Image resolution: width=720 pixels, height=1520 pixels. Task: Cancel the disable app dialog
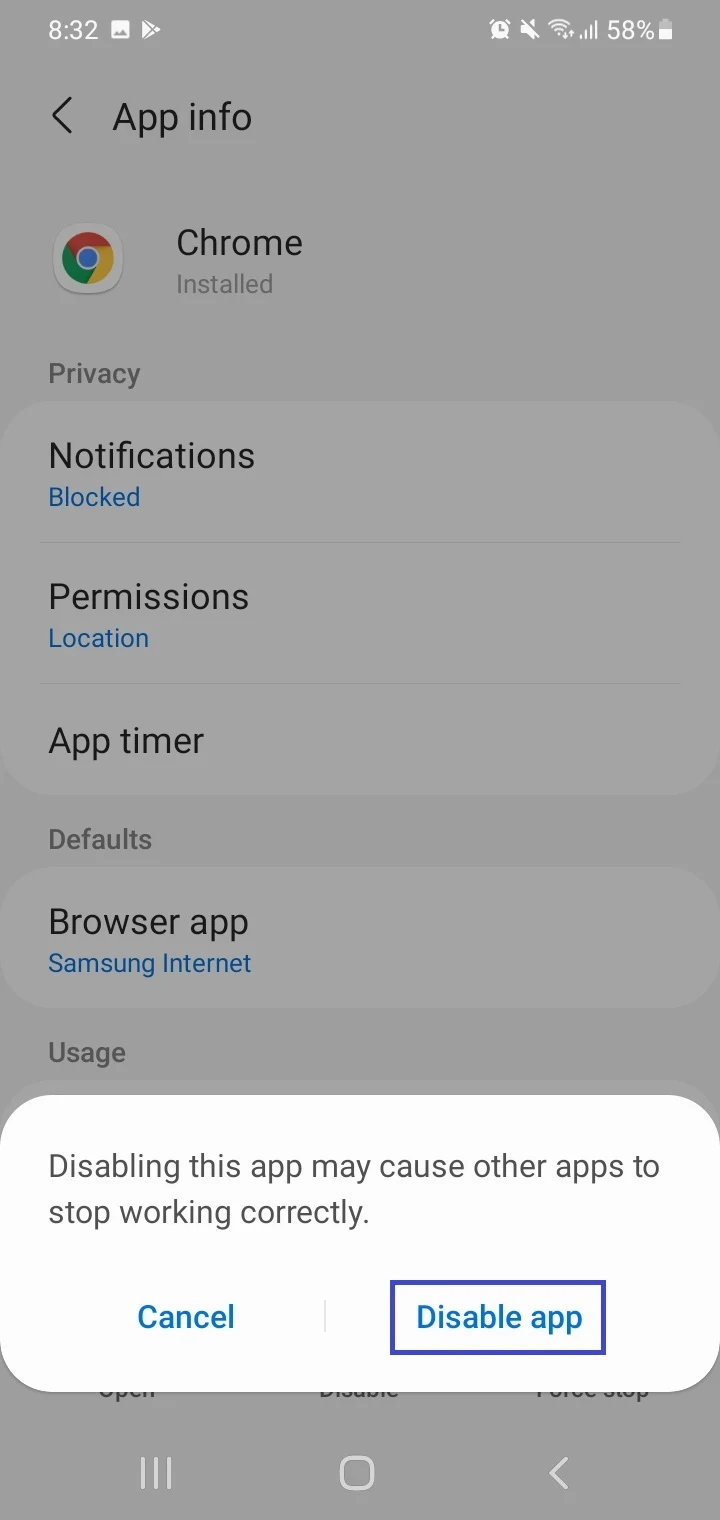(x=186, y=1317)
